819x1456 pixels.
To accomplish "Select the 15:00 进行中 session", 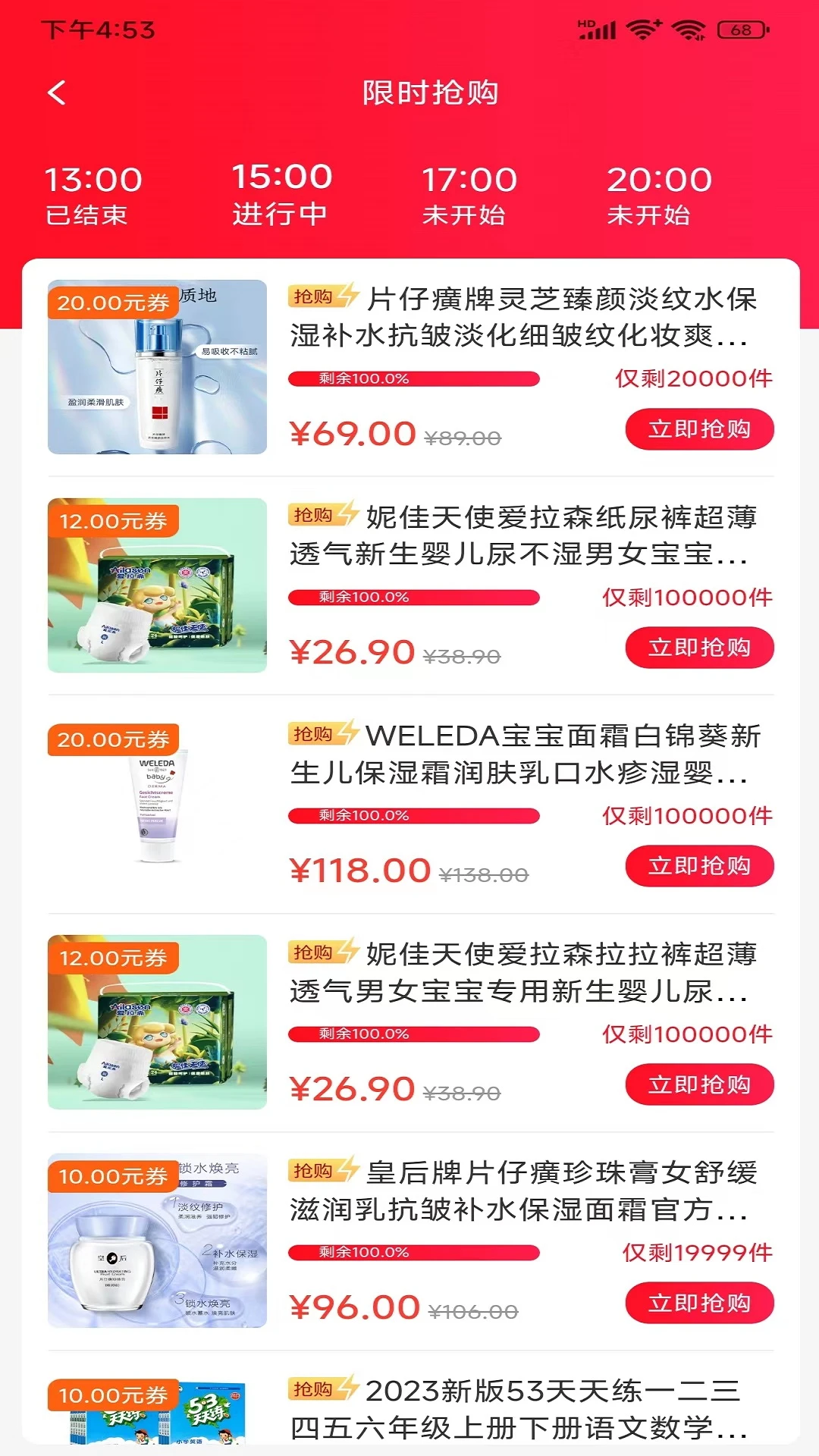I will point(281,194).
